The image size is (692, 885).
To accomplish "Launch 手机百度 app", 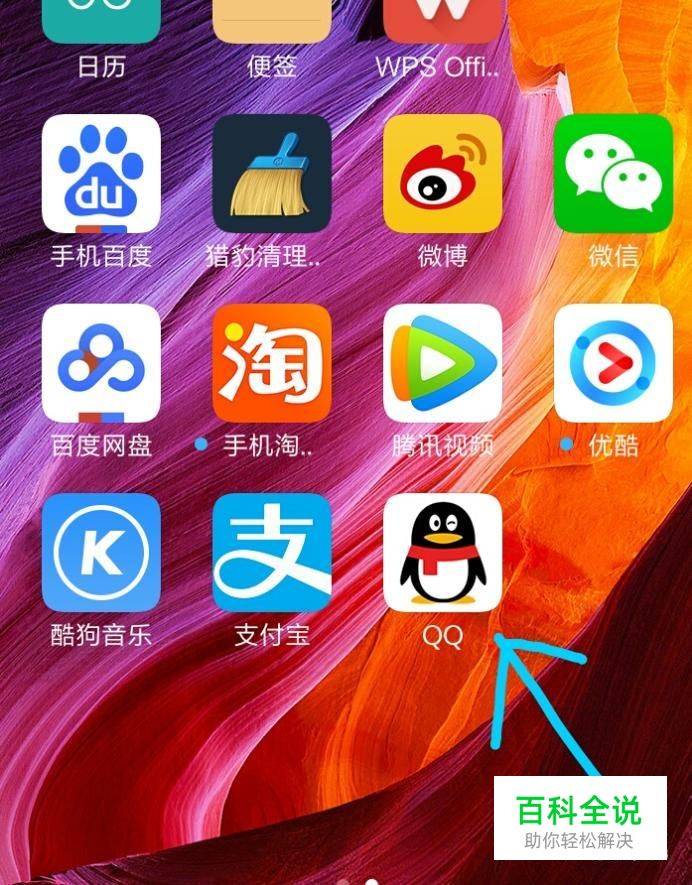I will [x=101, y=173].
